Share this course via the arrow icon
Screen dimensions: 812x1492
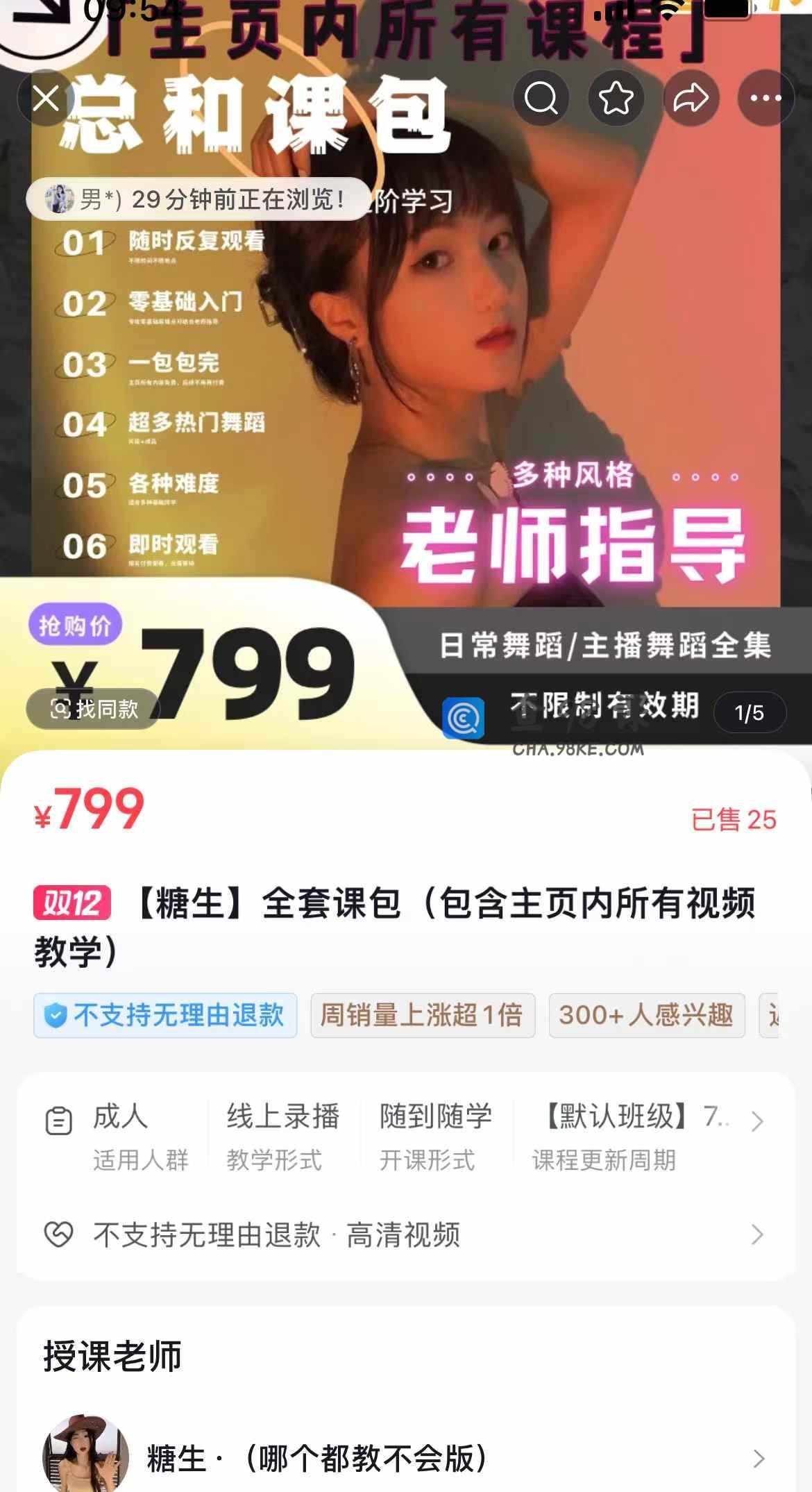[691, 98]
